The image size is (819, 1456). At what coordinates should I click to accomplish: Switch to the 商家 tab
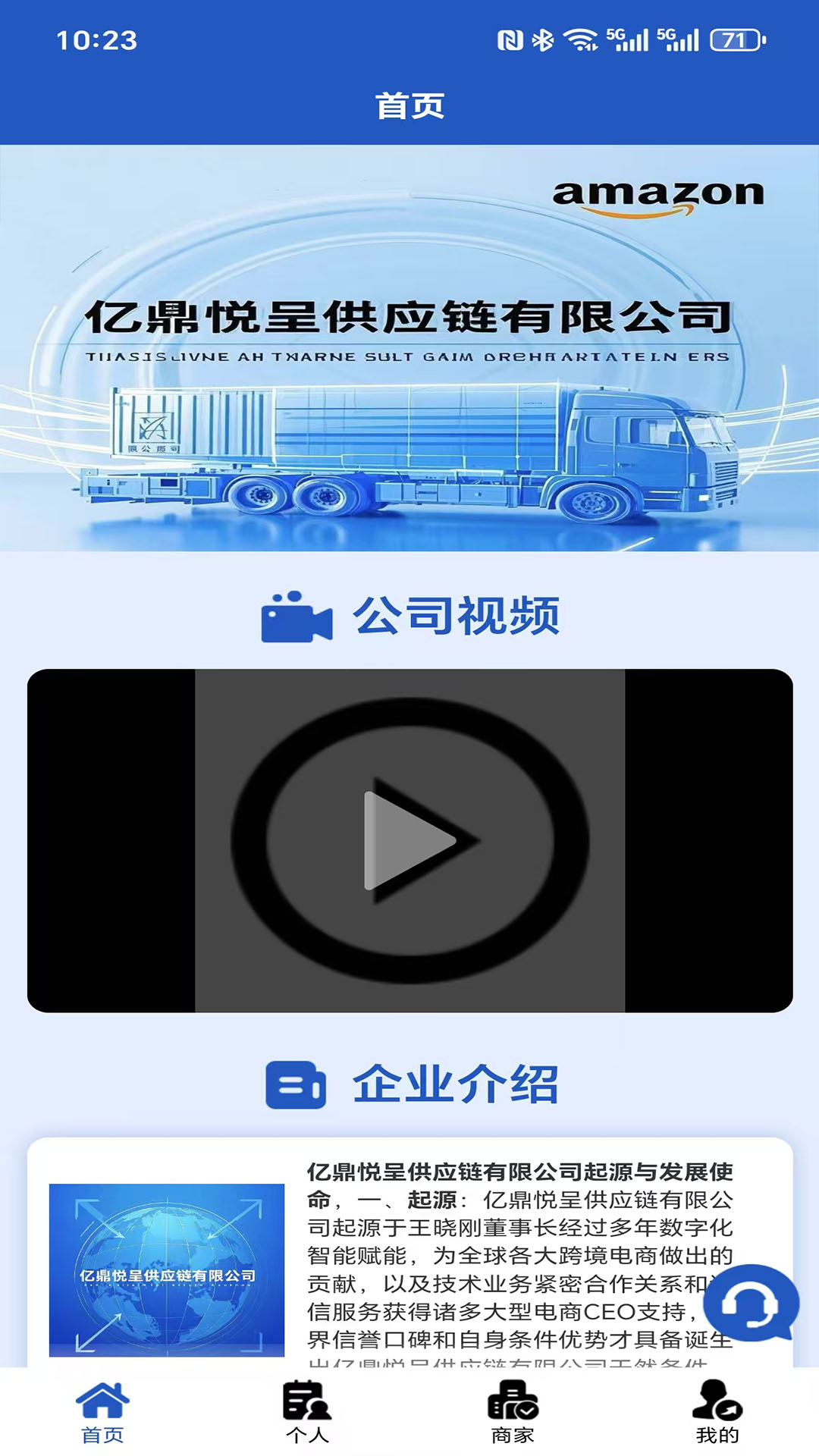point(513,1411)
